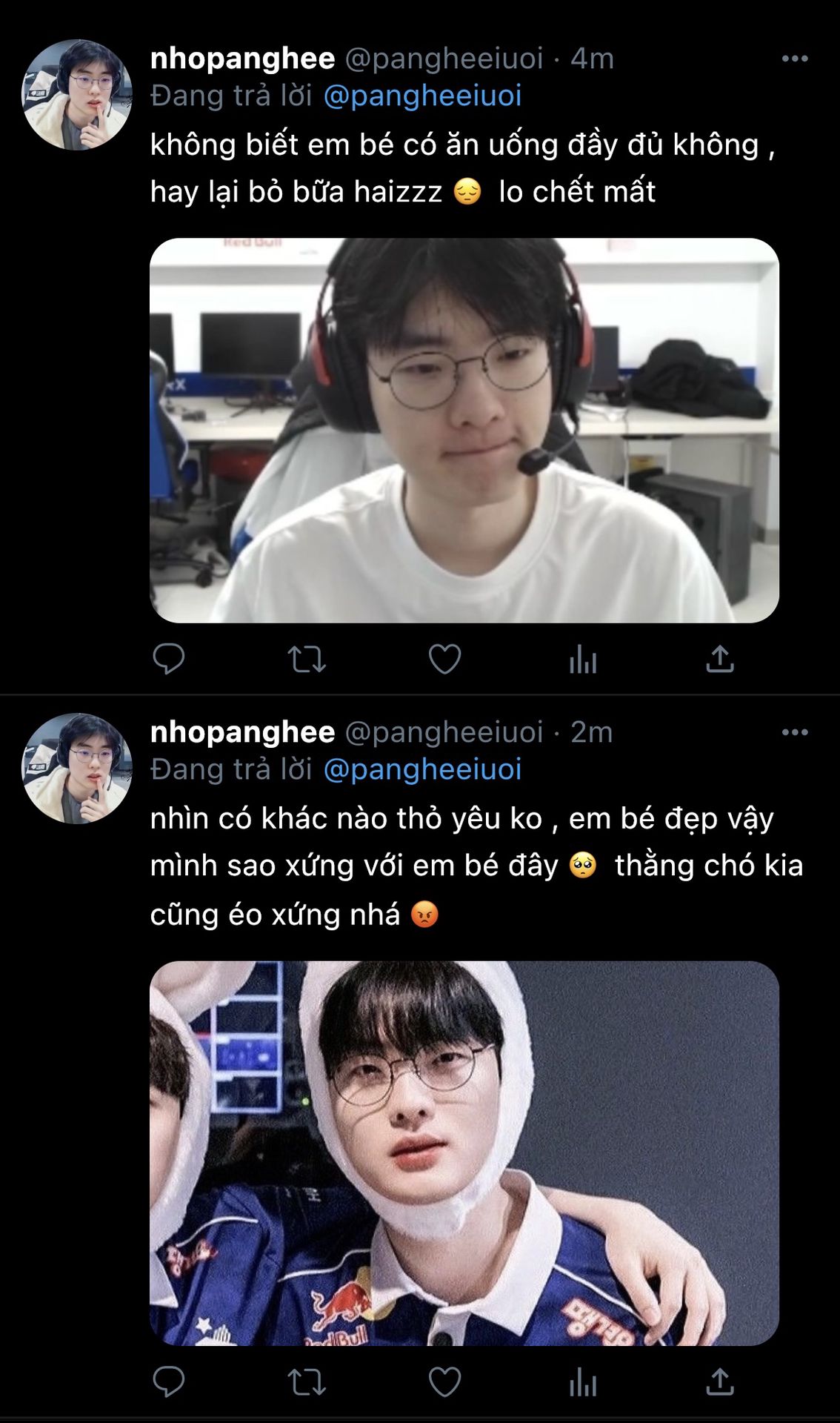Open the overflow menu on the 4m tweet
Screen dimensions: 840x1423
click(x=795, y=59)
